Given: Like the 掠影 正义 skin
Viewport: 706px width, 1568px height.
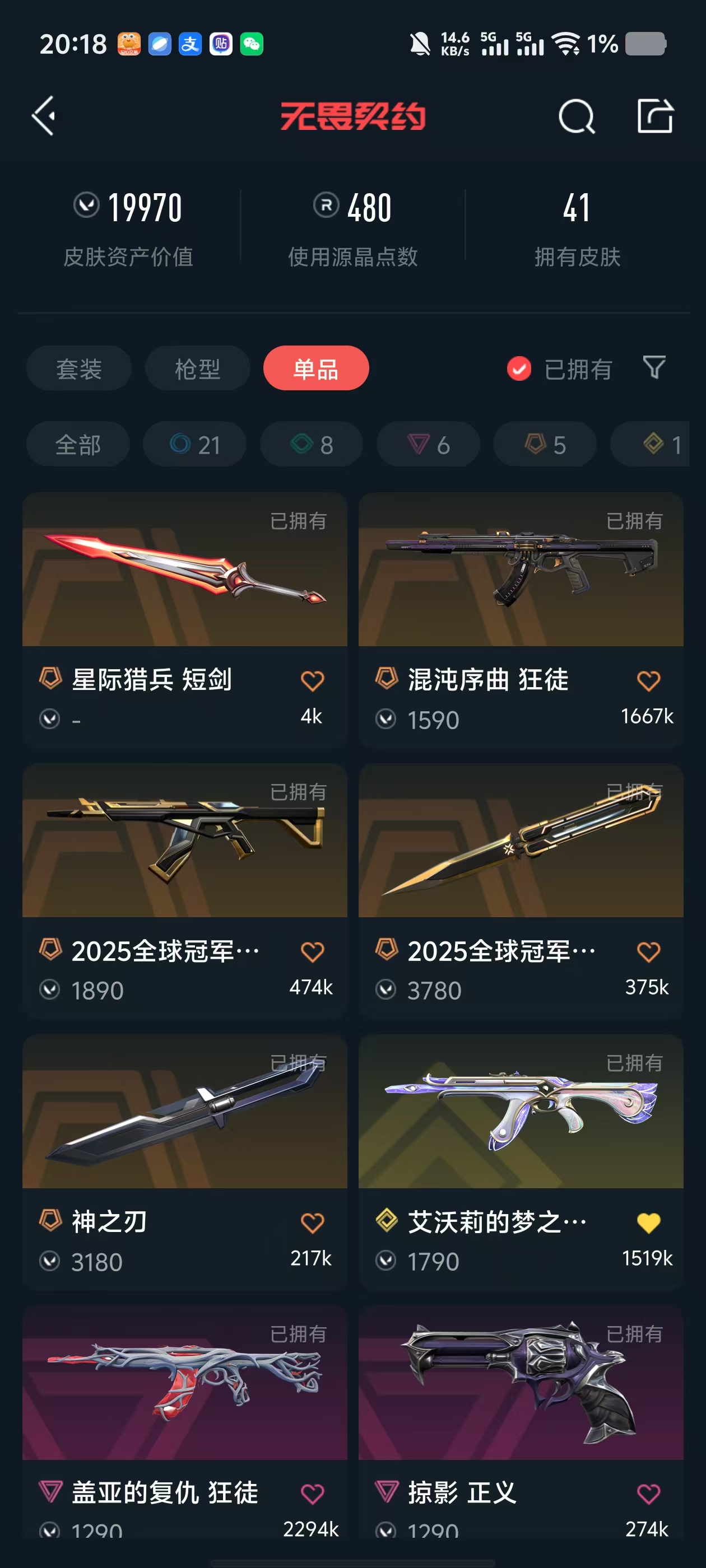Looking at the screenshot, I should (x=648, y=1493).
